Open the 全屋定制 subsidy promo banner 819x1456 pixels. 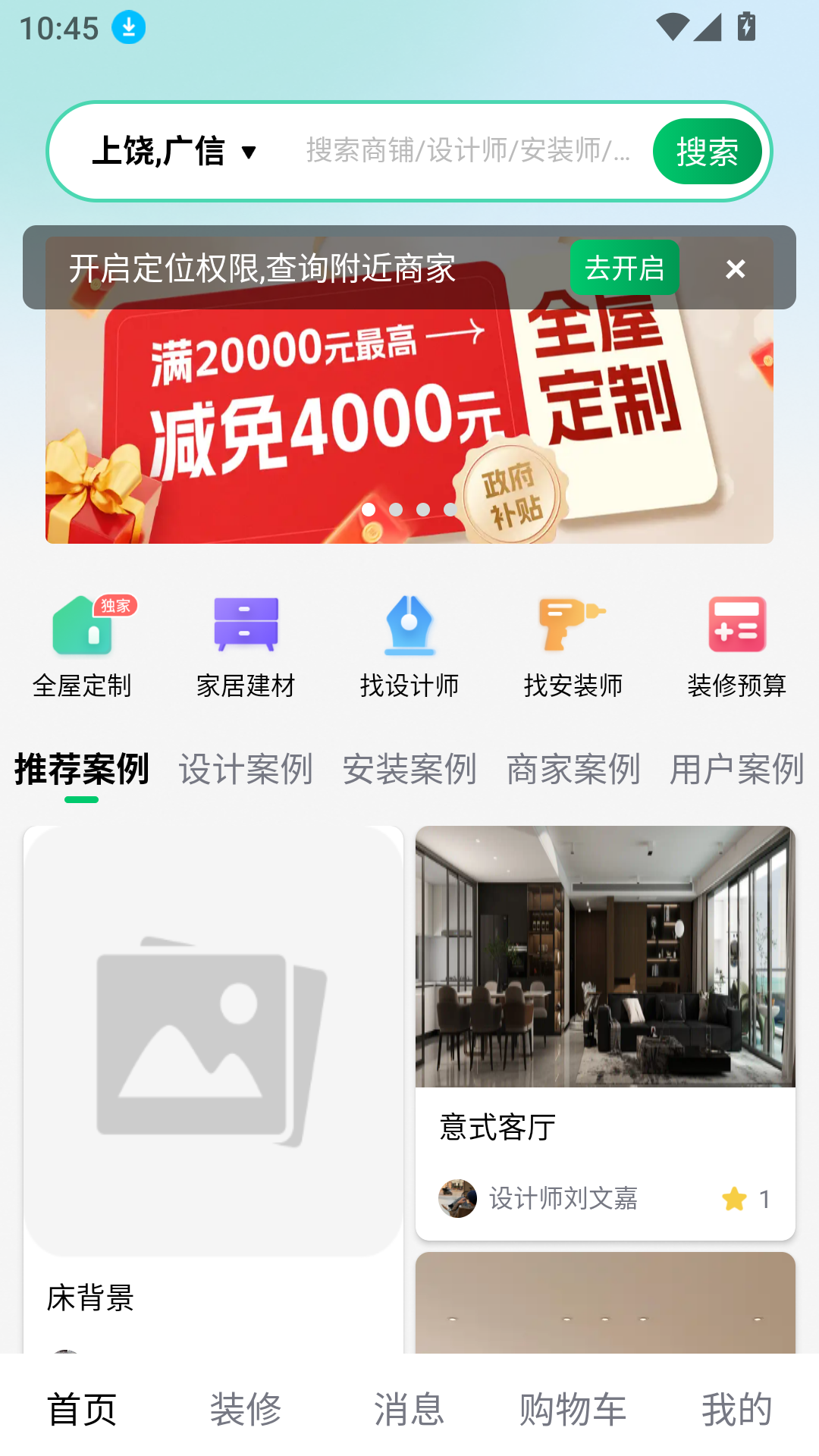click(x=409, y=425)
